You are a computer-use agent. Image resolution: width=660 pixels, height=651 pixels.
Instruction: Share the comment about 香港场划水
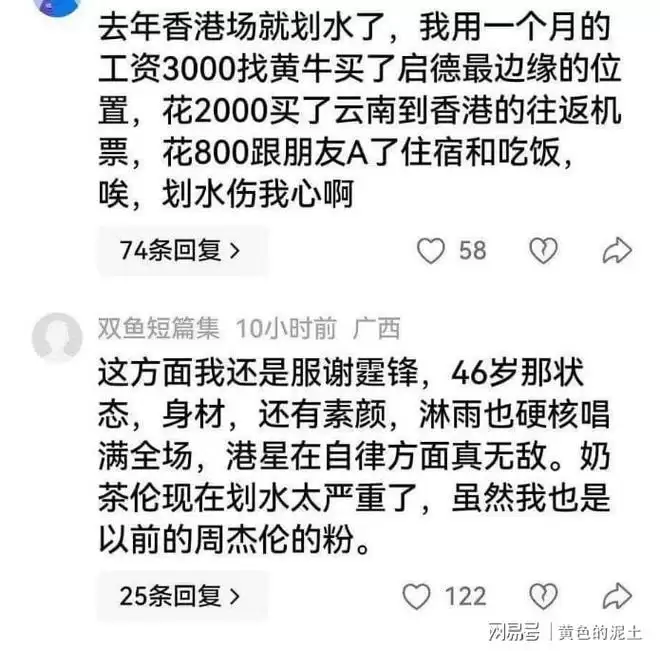point(618,250)
